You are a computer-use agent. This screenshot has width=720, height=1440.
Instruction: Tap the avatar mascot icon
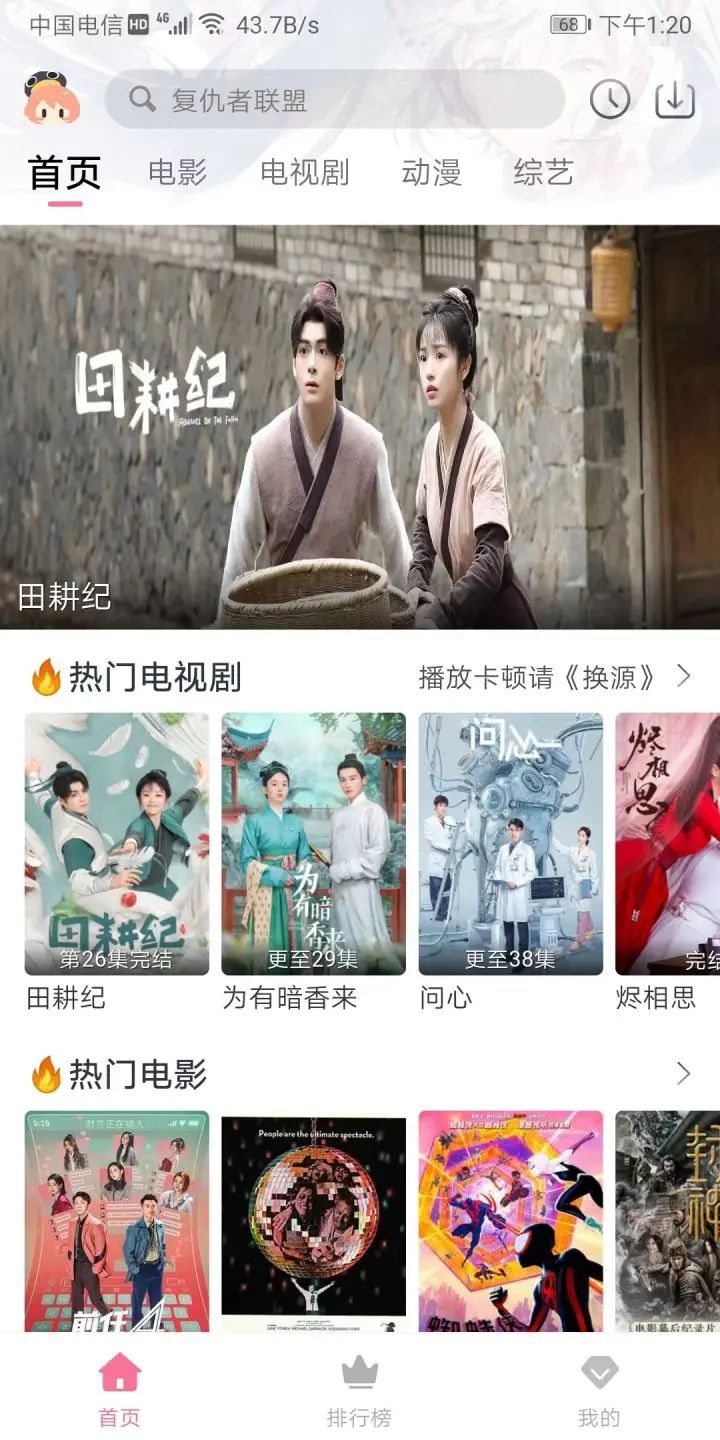(52, 98)
